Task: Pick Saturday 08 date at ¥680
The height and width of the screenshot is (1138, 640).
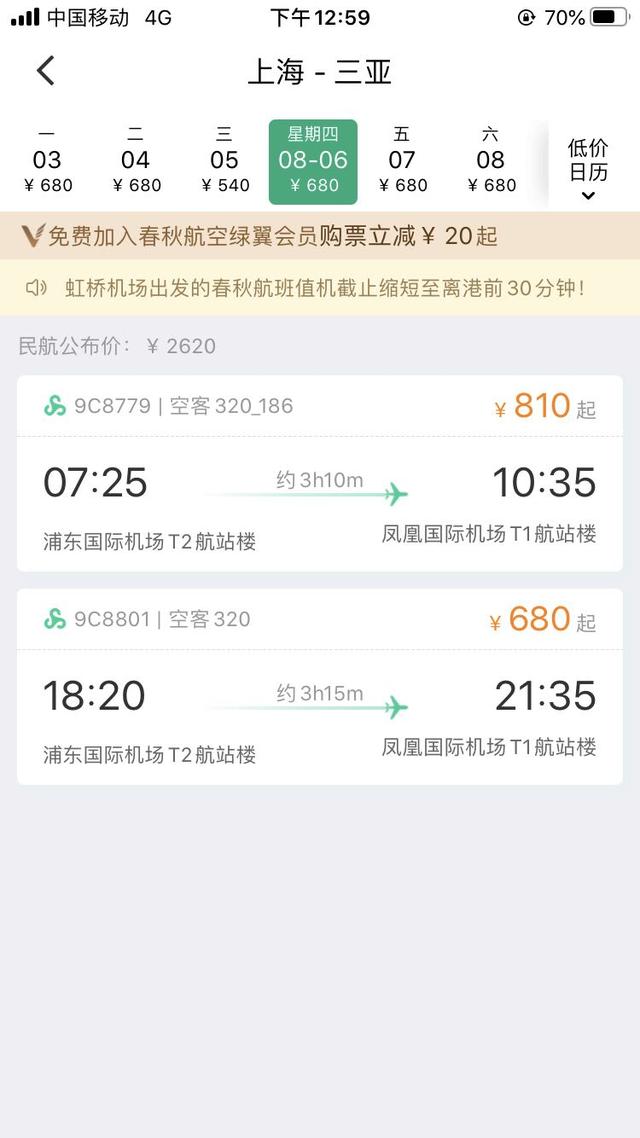Action: point(490,161)
